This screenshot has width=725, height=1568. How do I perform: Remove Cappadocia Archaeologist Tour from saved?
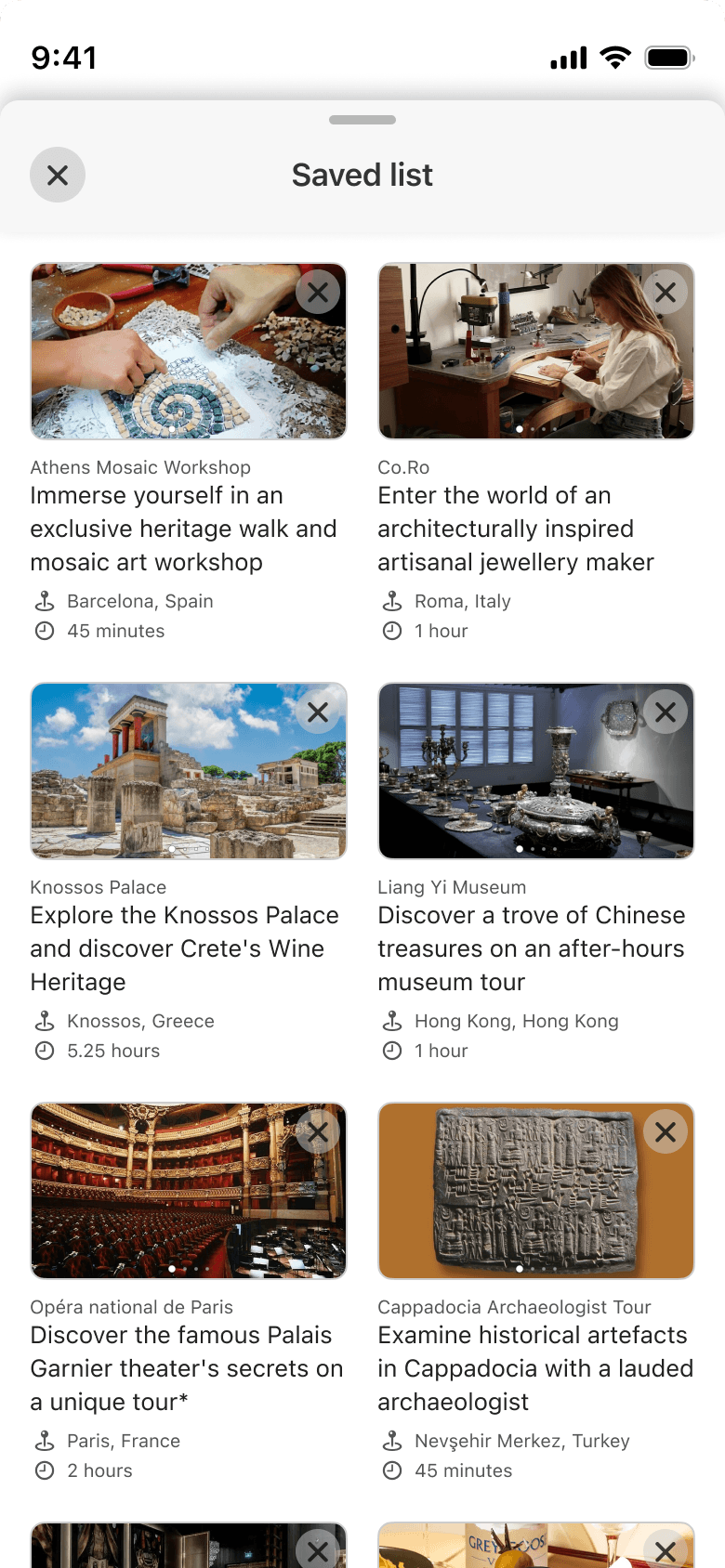666,1132
